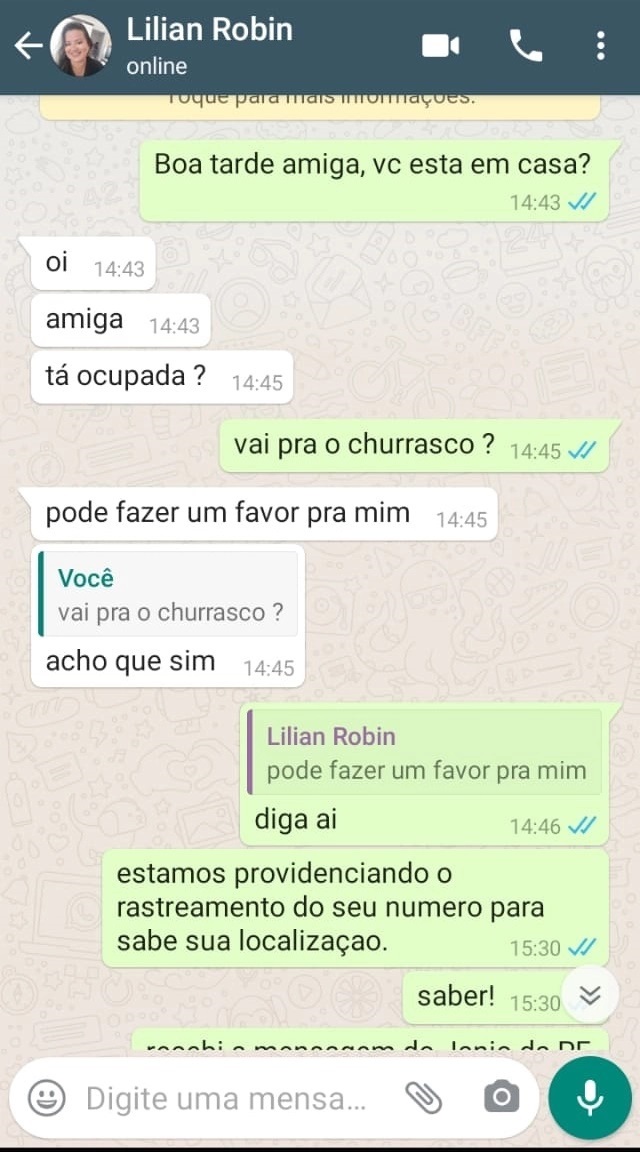Jump to the original "vai pra o churrasco ?" quote
Screen dimensions: 640x1152
(168, 594)
